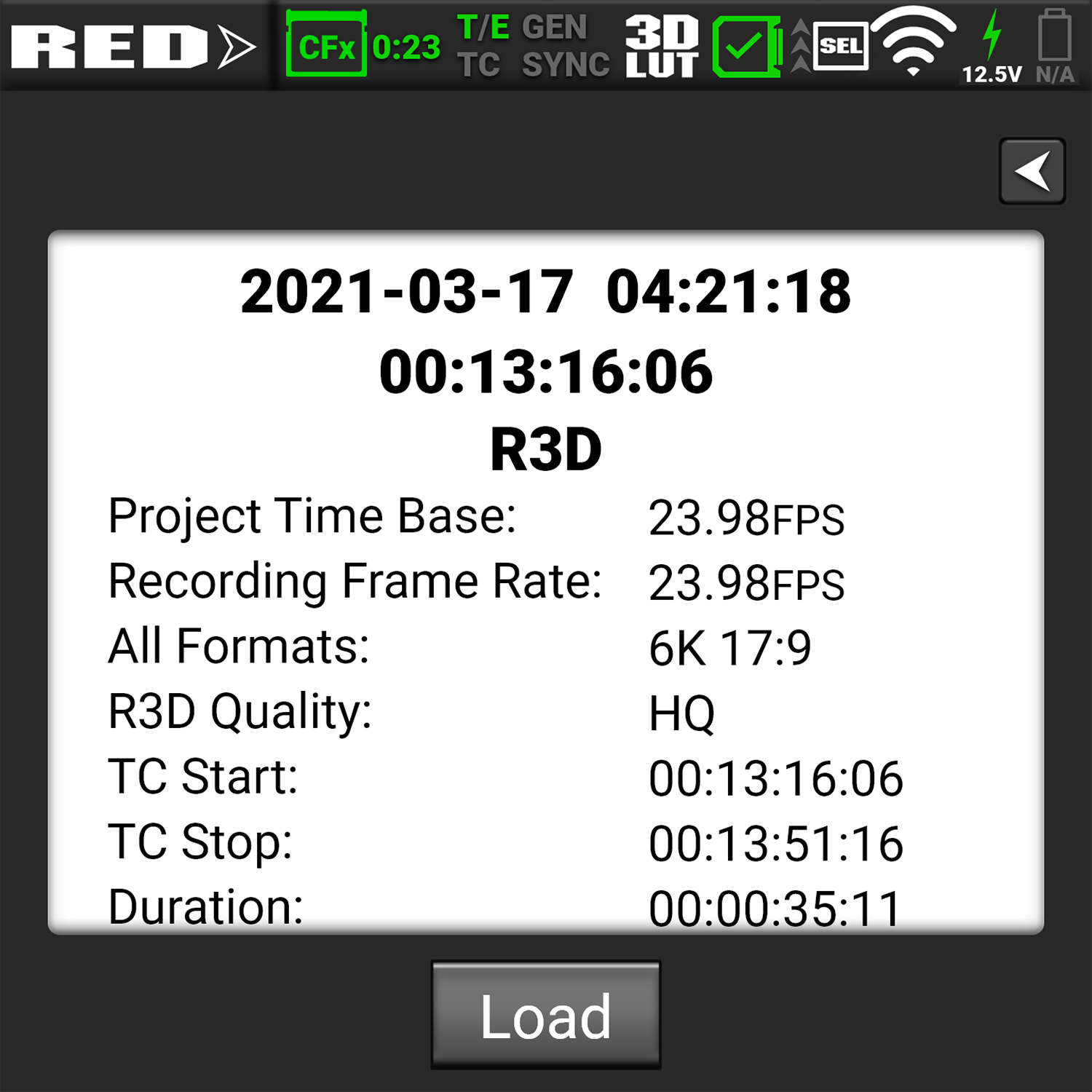The width and height of the screenshot is (1092, 1092).
Task: Tap the back arrow to exit clip info
Action: click(x=1032, y=171)
